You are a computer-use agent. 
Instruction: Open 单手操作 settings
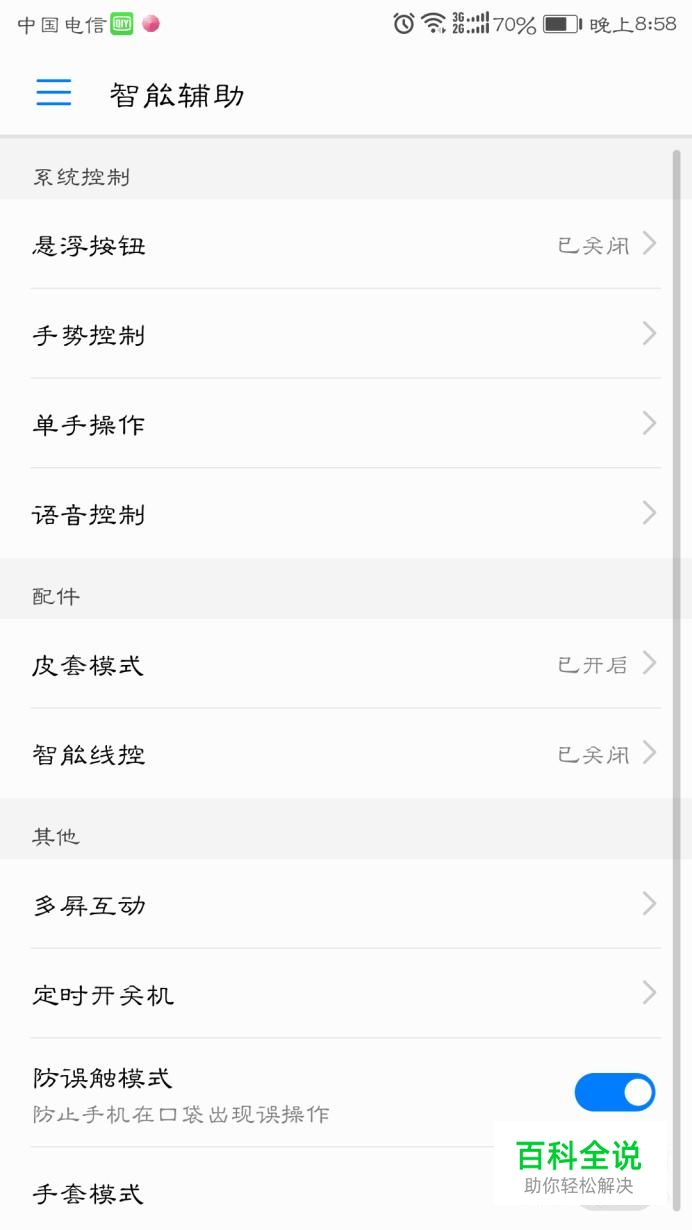[346, 424]
